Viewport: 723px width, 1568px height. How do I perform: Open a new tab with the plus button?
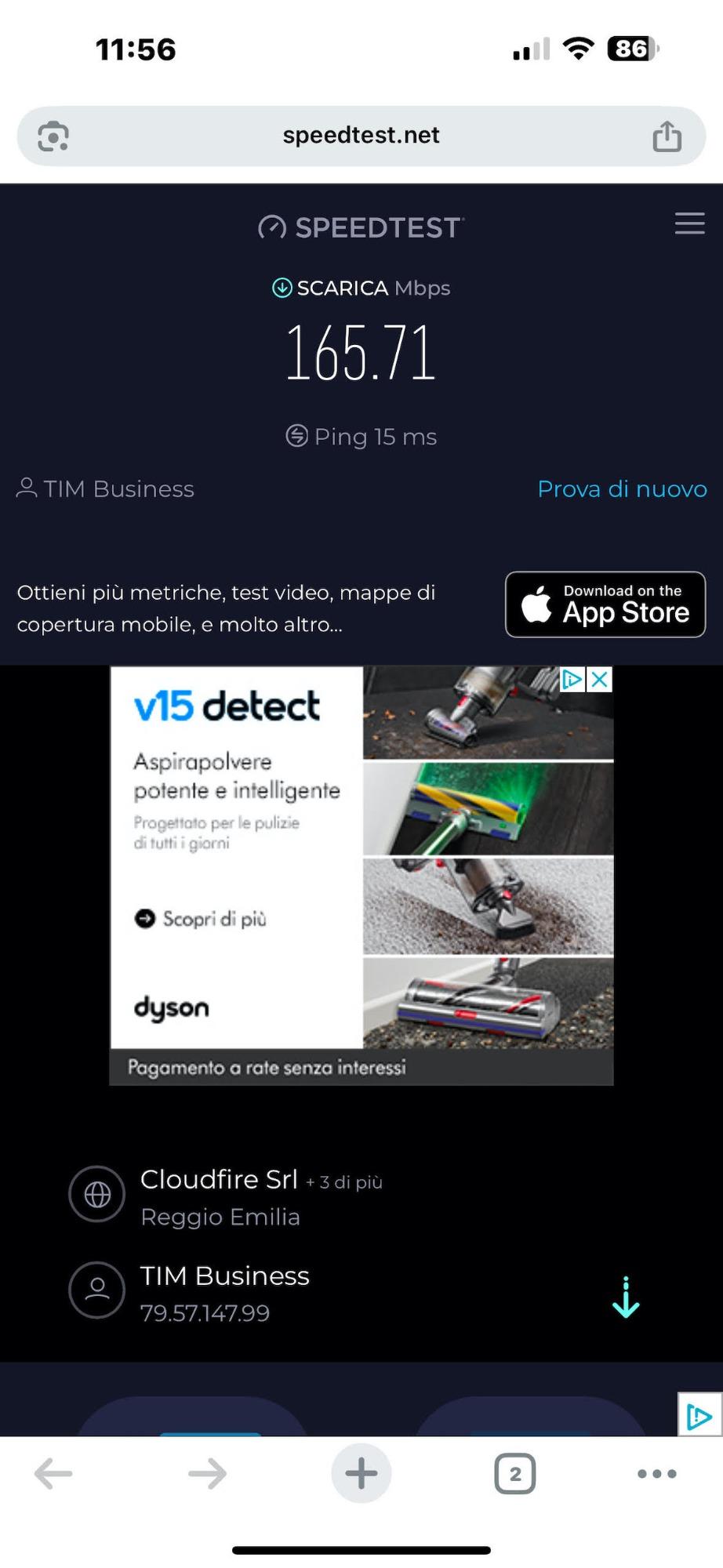pos(361,1474)
